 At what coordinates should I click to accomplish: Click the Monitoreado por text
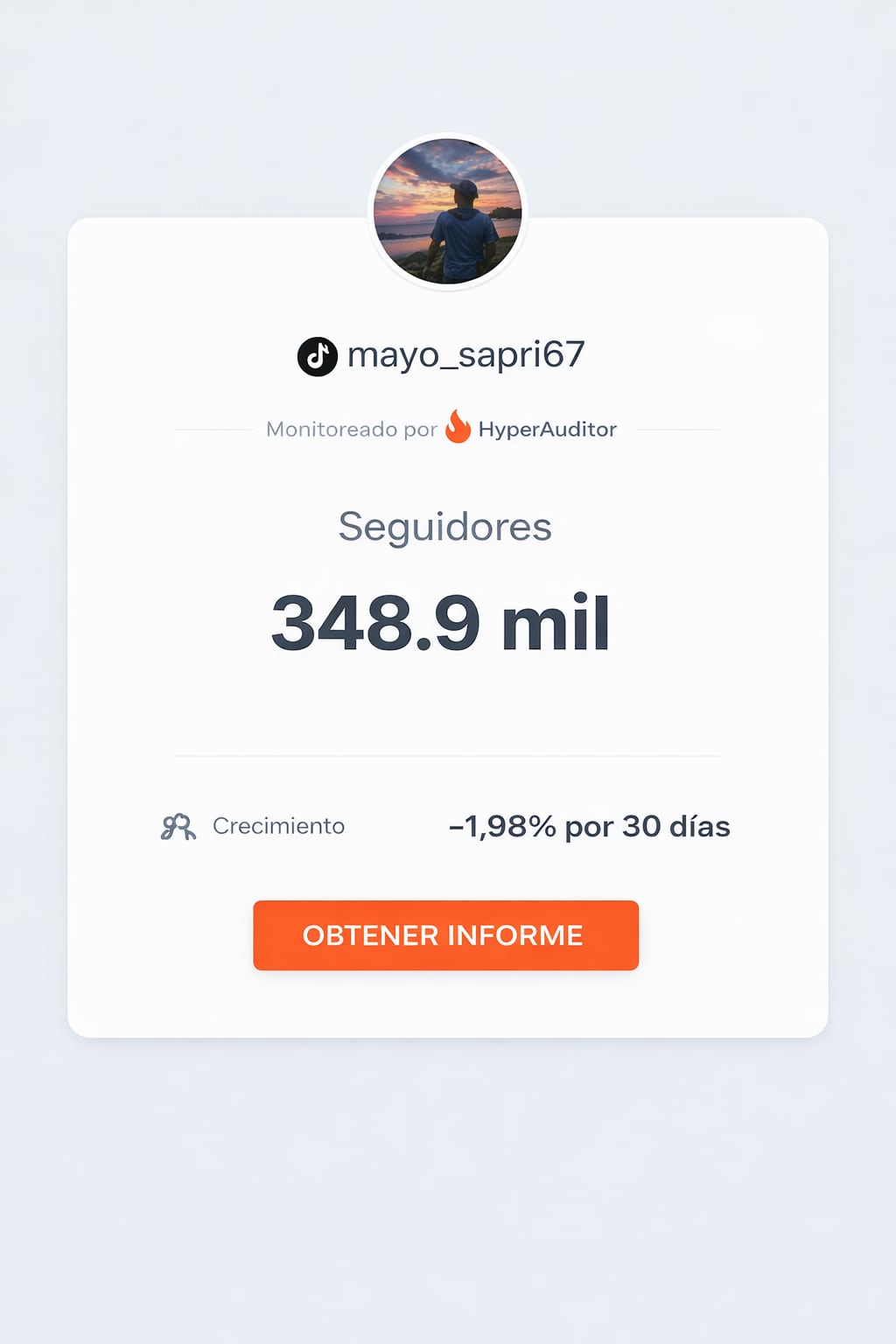point(351,430)
